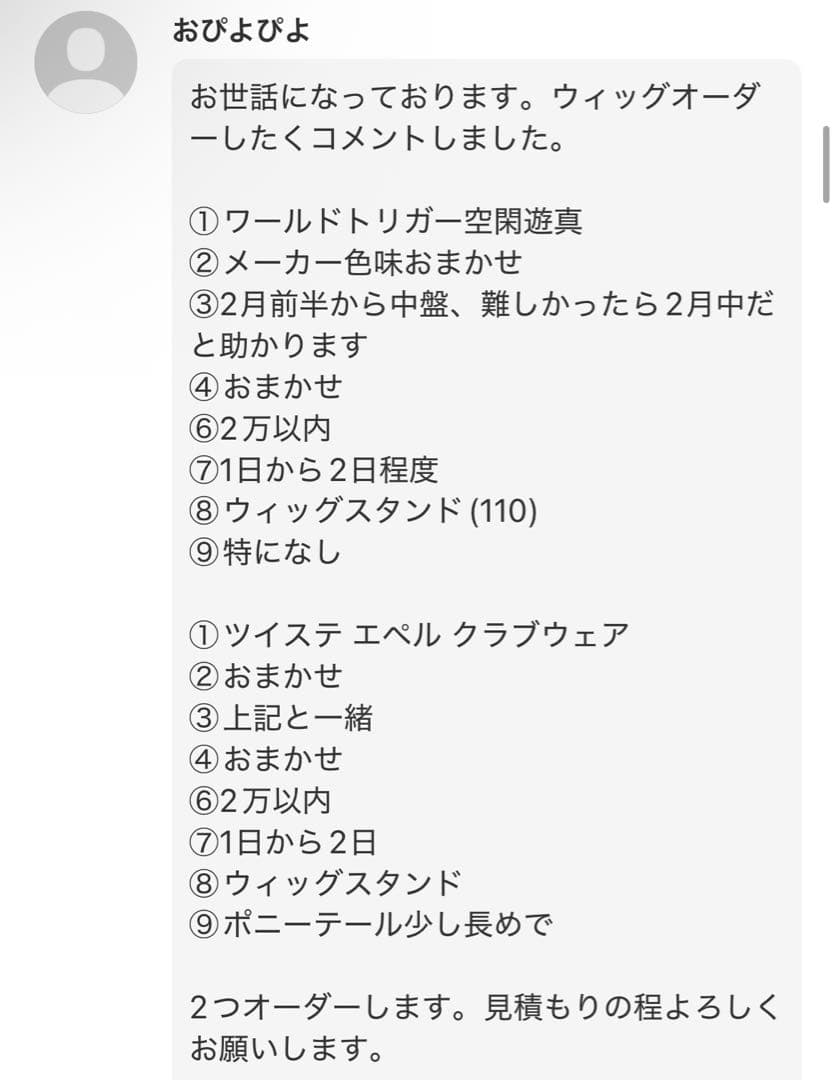Click the line ③上記と一緒
This screenshot has width=837, height=1080.
[x=285, y=717]
